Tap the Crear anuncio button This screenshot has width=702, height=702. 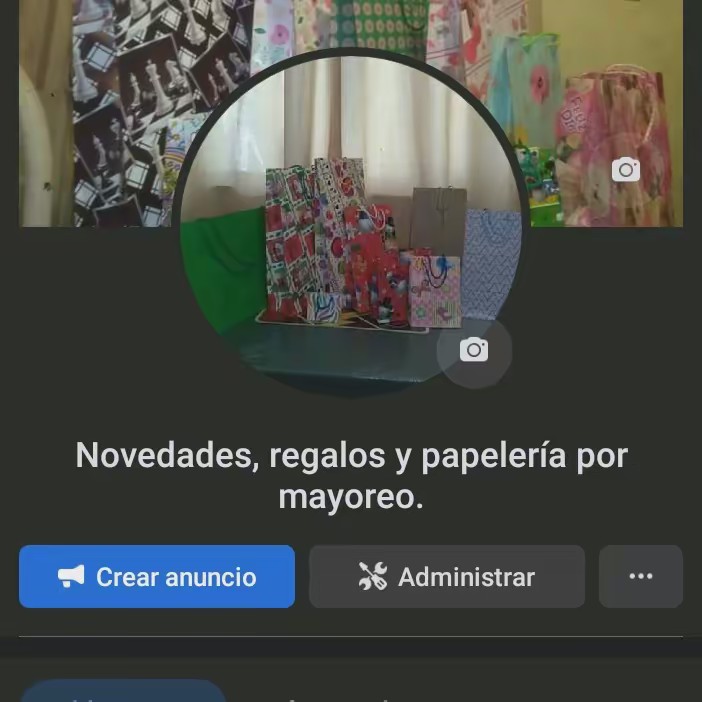(157, 577)
